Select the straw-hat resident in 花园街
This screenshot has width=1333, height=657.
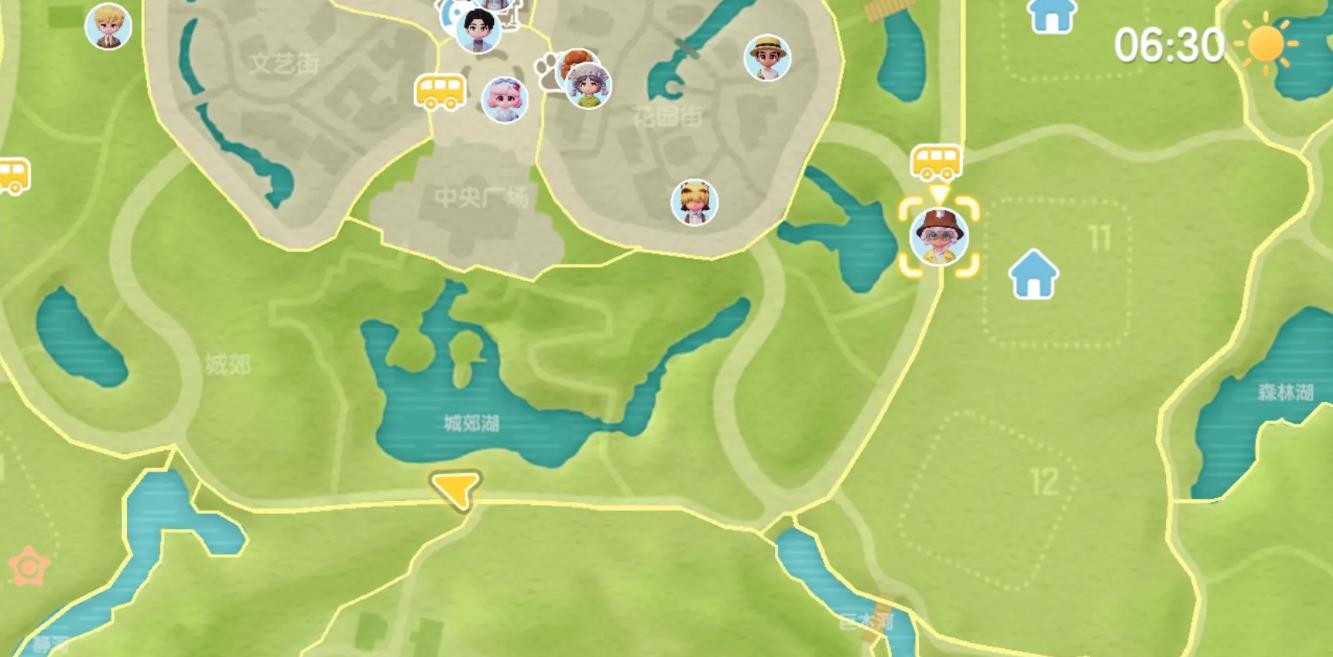tap(767, 58)
